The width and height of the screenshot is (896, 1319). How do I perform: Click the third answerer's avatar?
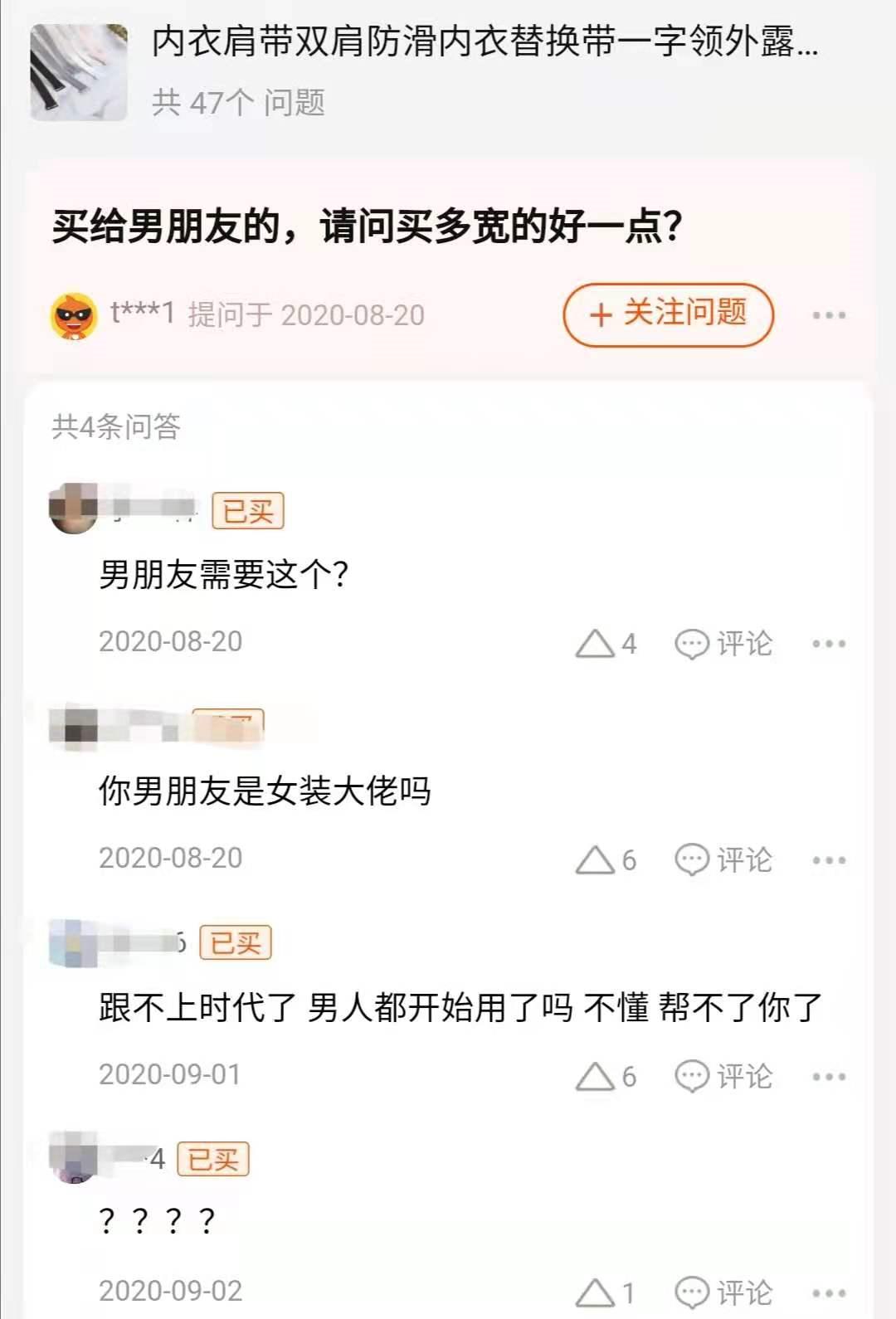coord(73,942)
